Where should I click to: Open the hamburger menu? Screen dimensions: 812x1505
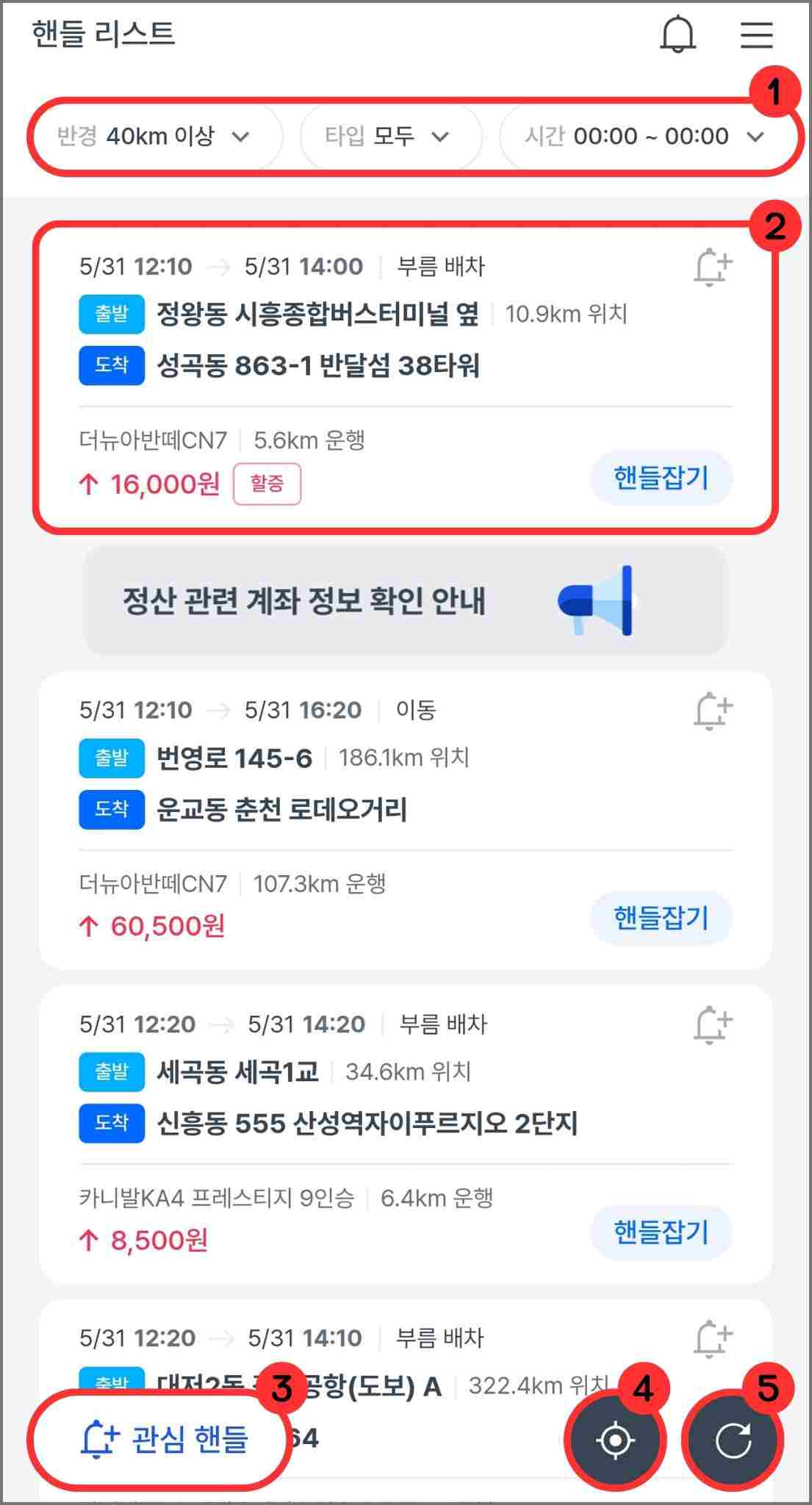pos(755,35)
